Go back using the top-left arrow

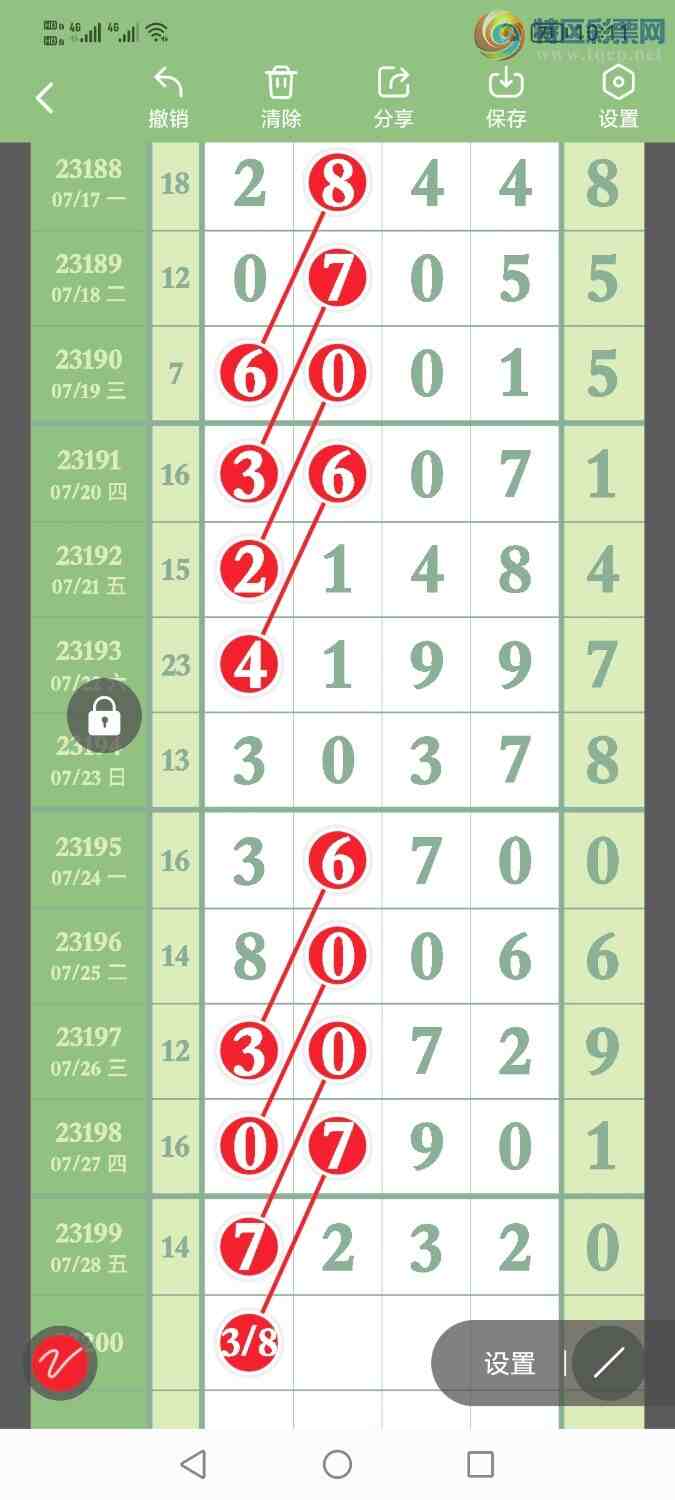(44, 98)
